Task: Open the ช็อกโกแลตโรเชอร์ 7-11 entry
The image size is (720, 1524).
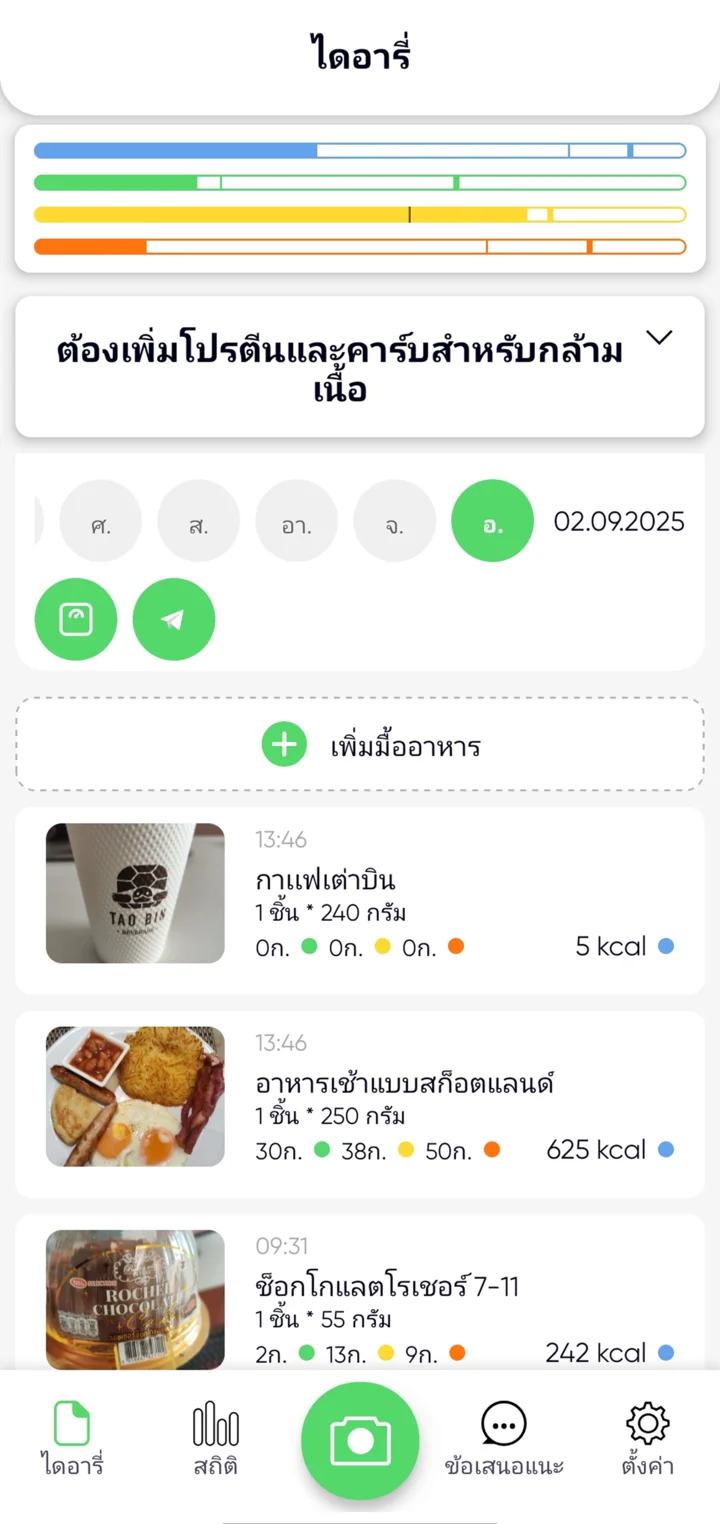Action: pos(360,1295)
